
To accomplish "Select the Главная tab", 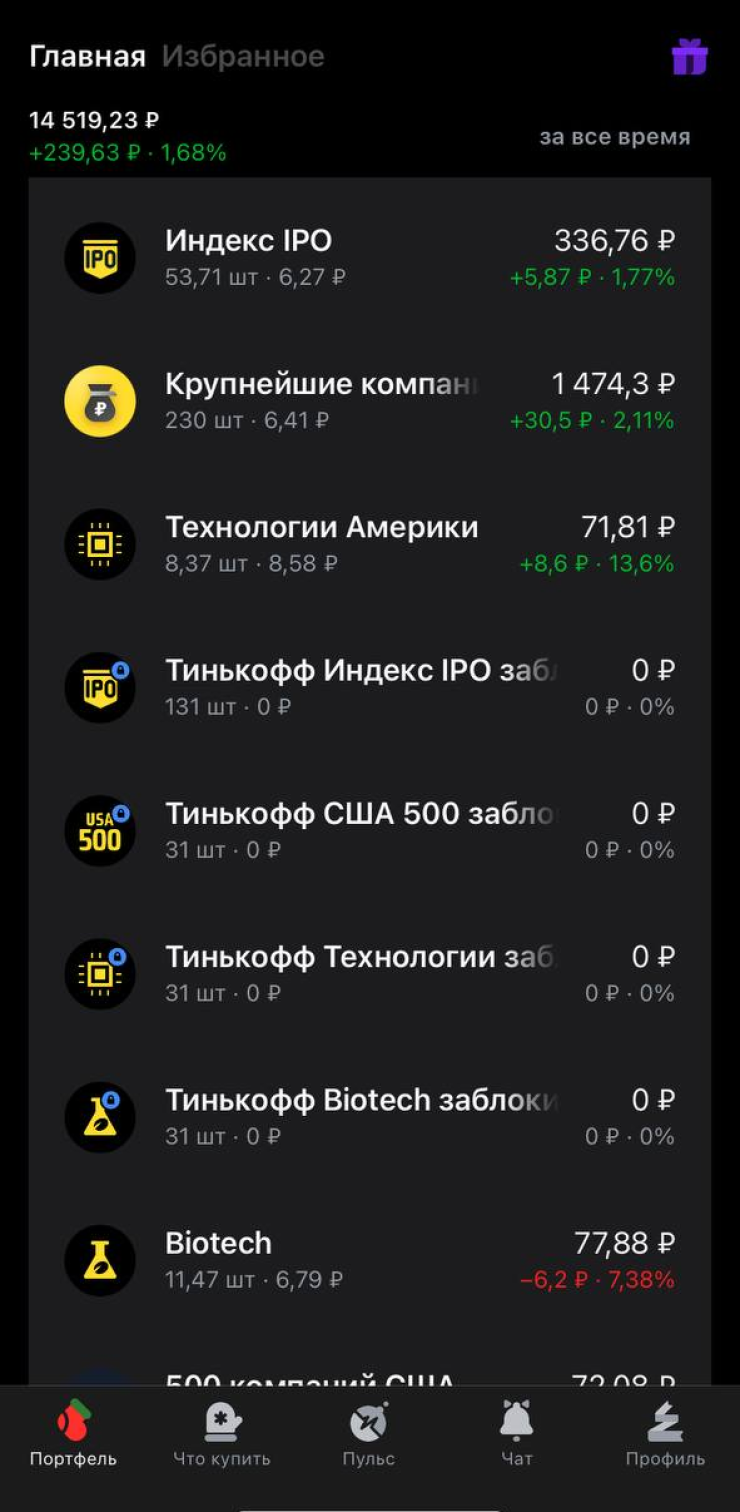I will click(x=87, y=57).
